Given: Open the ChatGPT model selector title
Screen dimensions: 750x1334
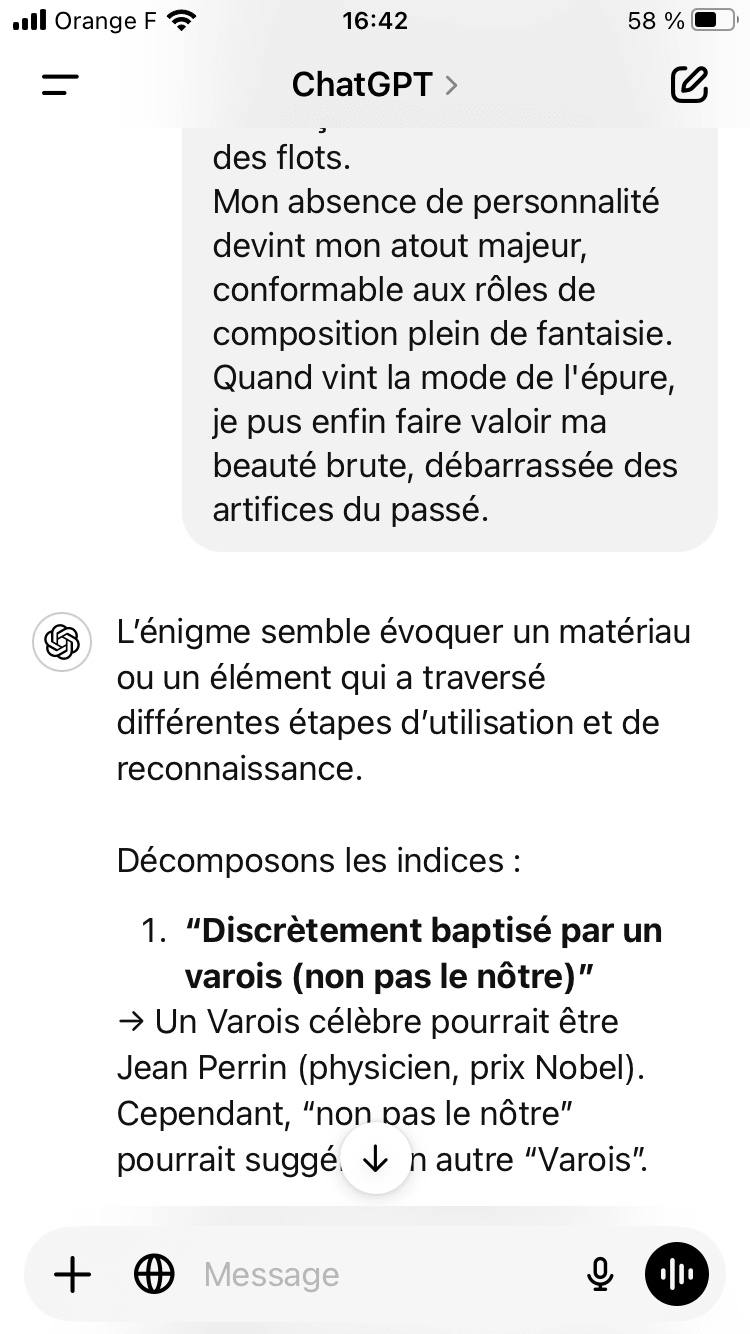Looking at the screenshot, I should (374, 85).
